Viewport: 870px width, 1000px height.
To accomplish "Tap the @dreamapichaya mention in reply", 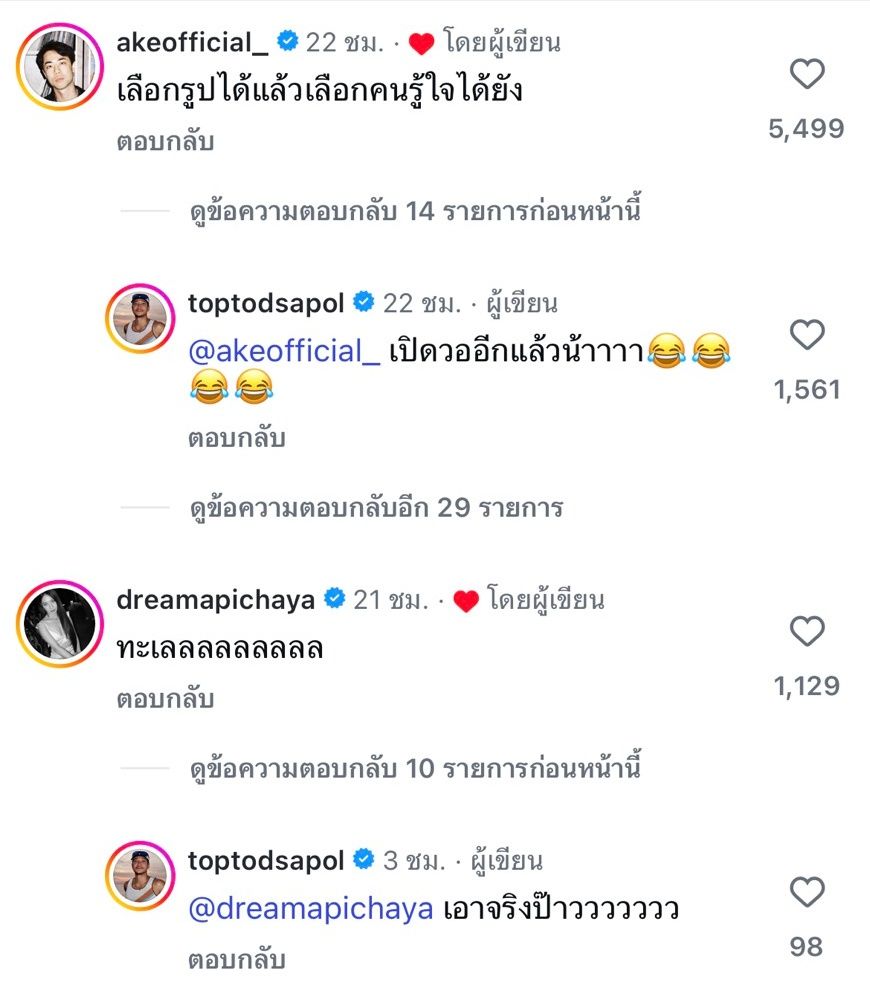I will click(x=310, y=909).
